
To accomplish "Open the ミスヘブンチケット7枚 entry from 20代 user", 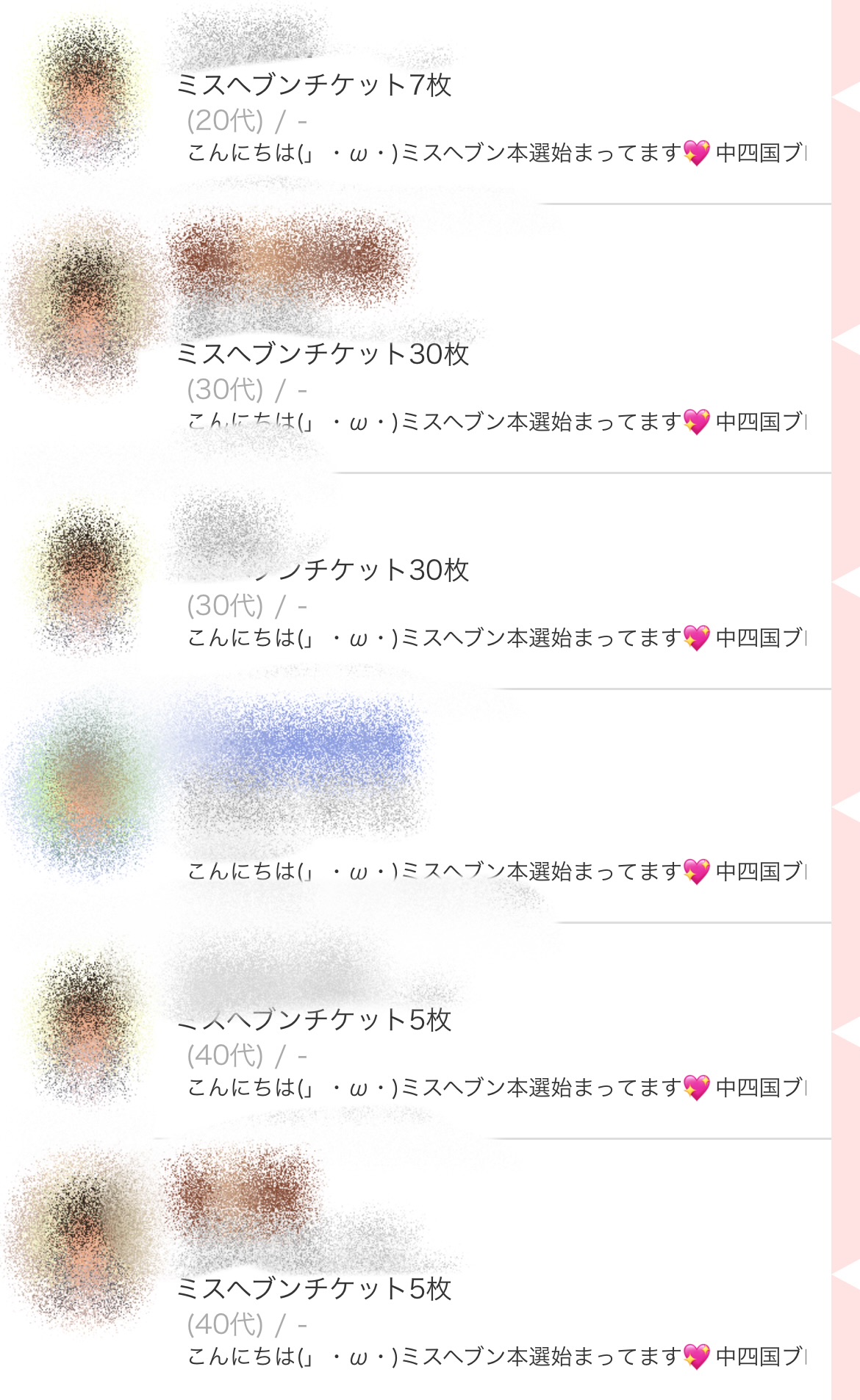I will pyautogui.click(x=314, y=85).
